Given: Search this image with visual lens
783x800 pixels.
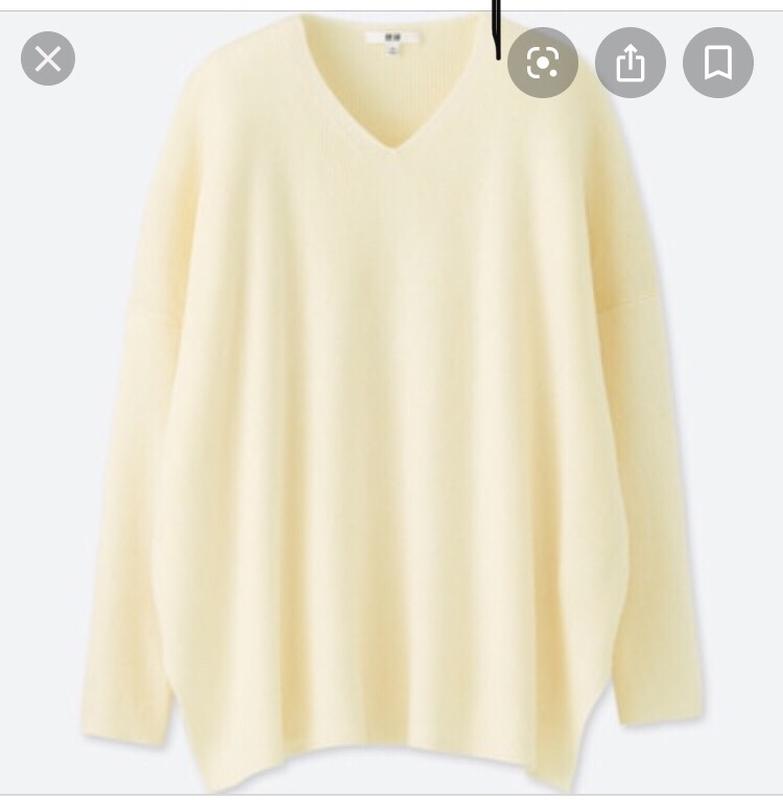Looking at the screenshot, I should (x=542, y=63).
